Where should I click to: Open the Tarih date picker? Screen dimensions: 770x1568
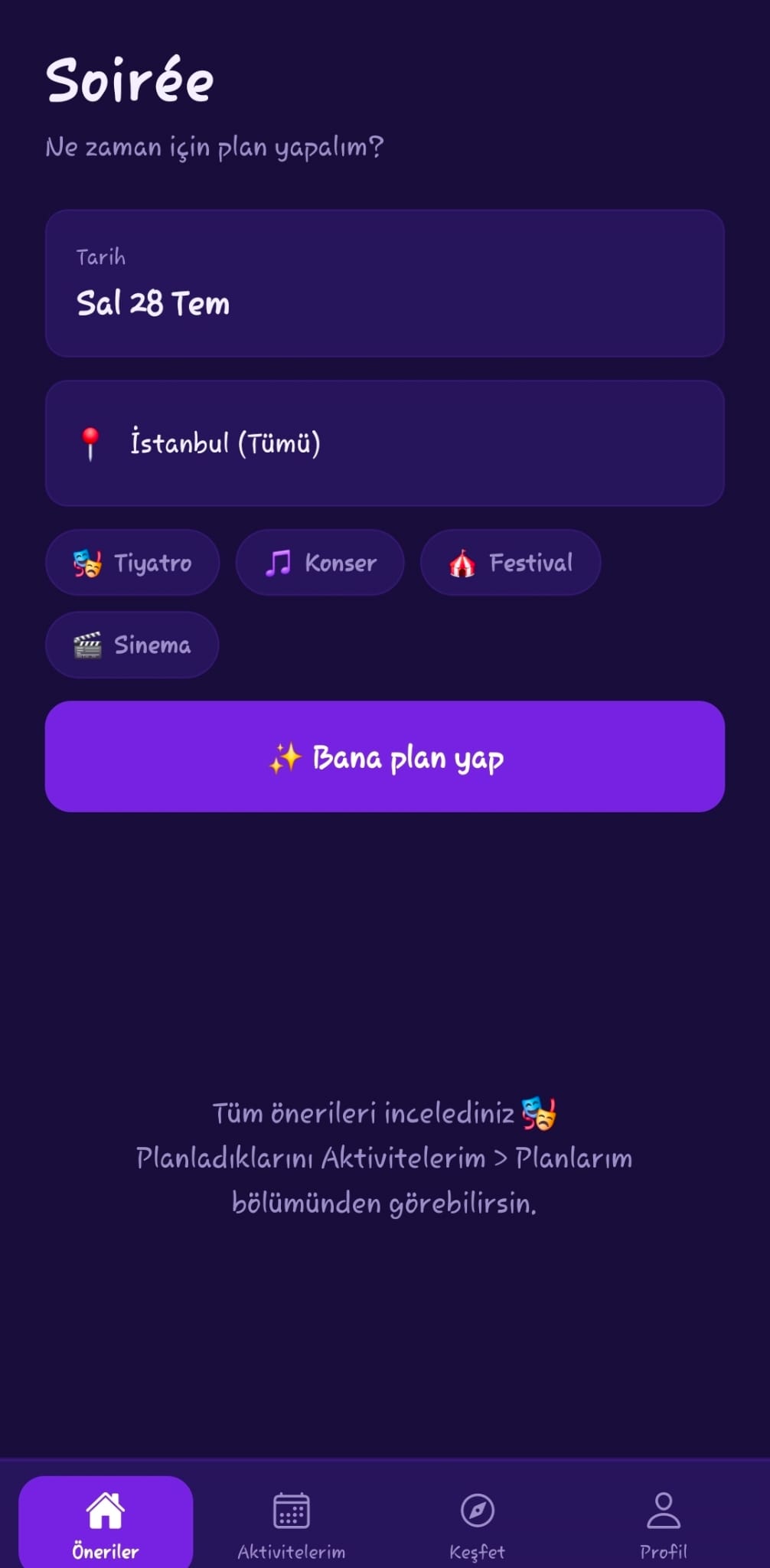pyautogui.click(x=385, y=283)
